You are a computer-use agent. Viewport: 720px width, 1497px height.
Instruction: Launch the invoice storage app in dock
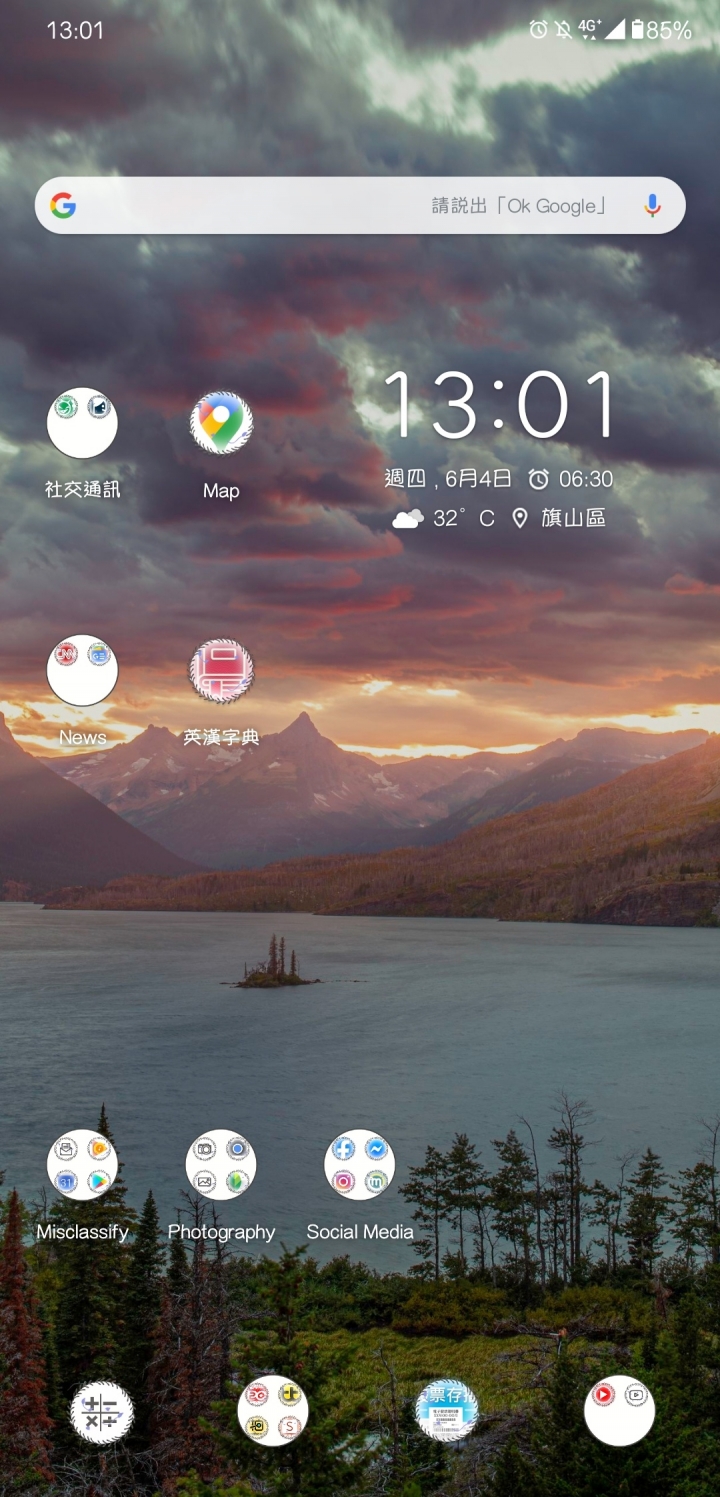(446, 1411)
